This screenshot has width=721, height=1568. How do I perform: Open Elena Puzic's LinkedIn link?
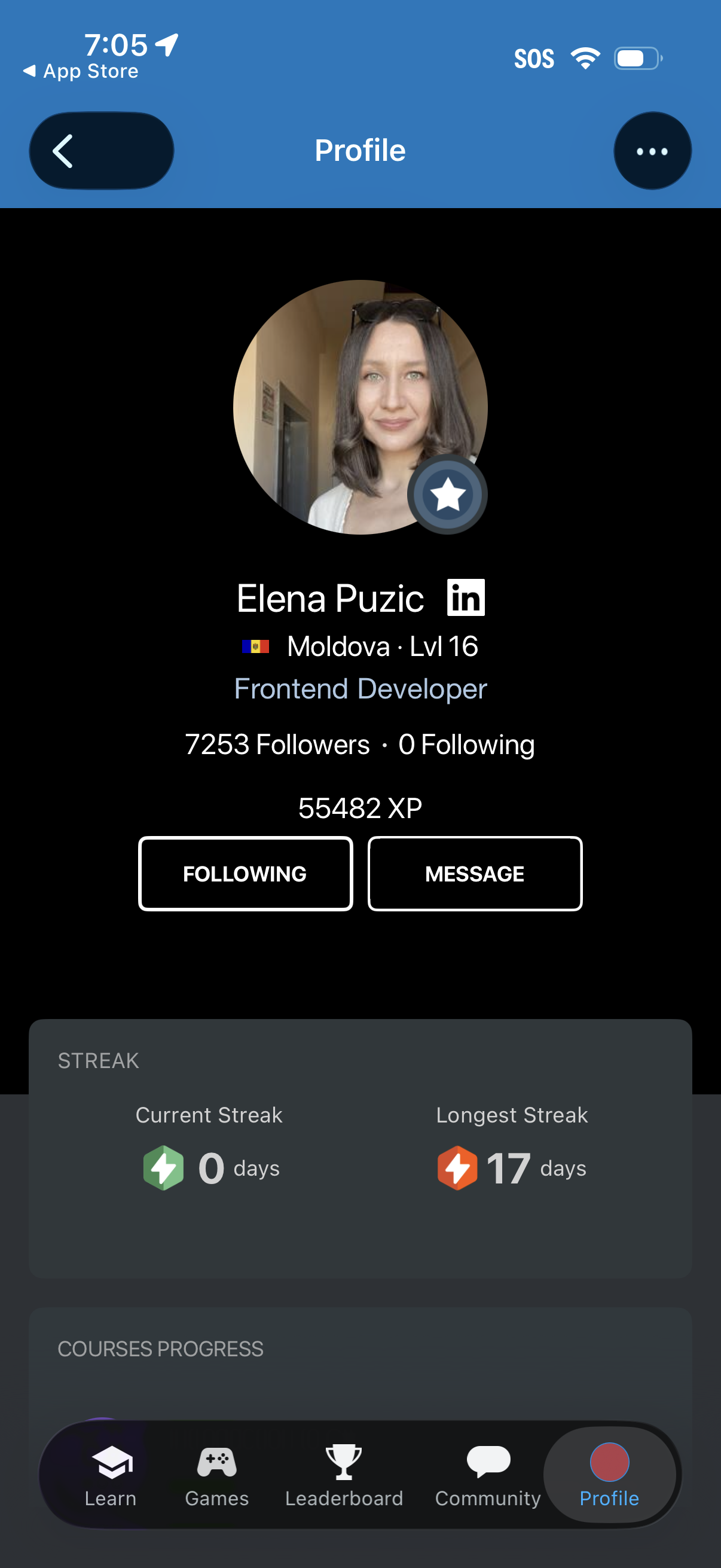point(466,597)
